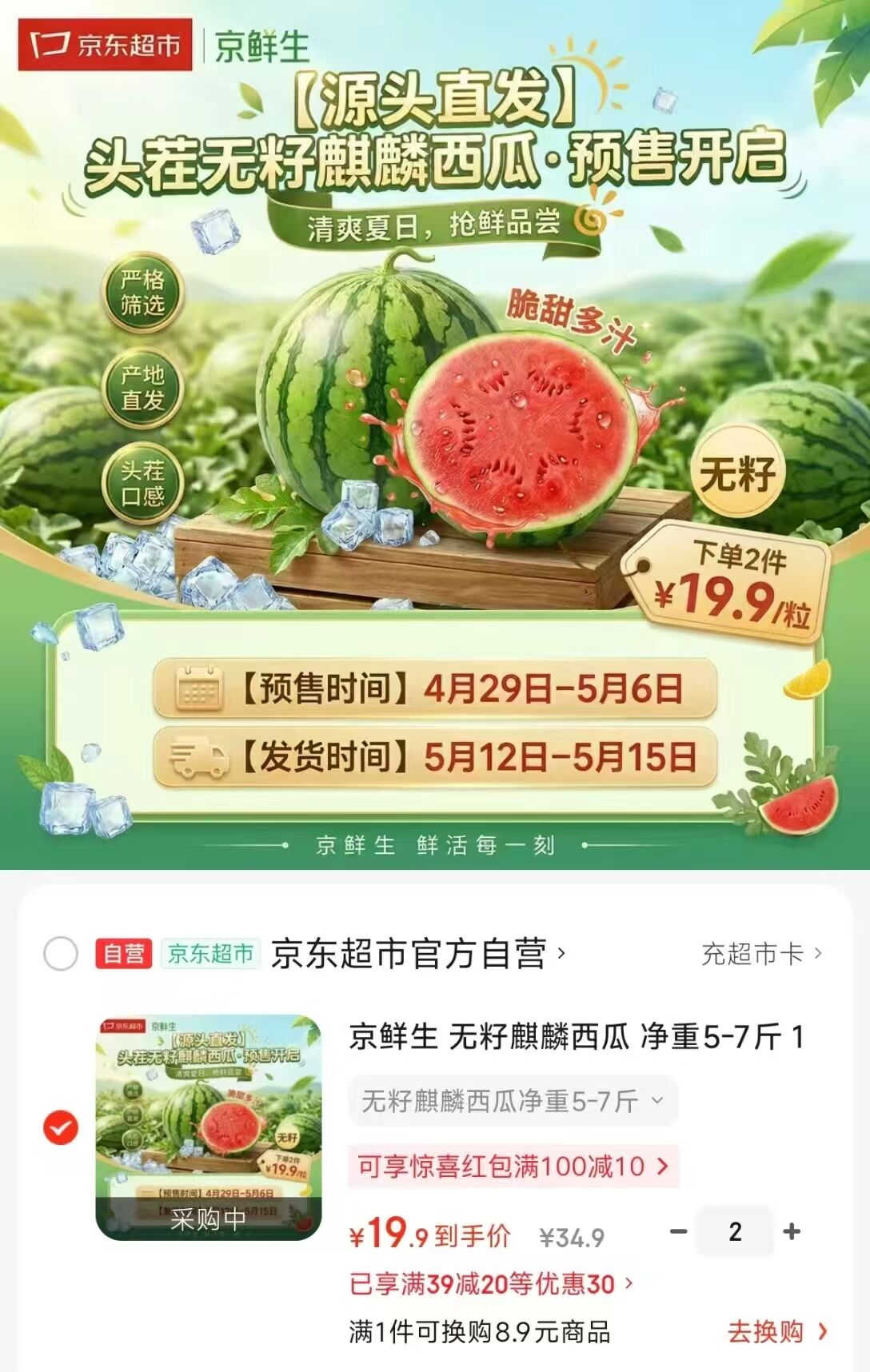Open the 充超市卡 link
870x1372 pixels.
(x=761, y=953)
